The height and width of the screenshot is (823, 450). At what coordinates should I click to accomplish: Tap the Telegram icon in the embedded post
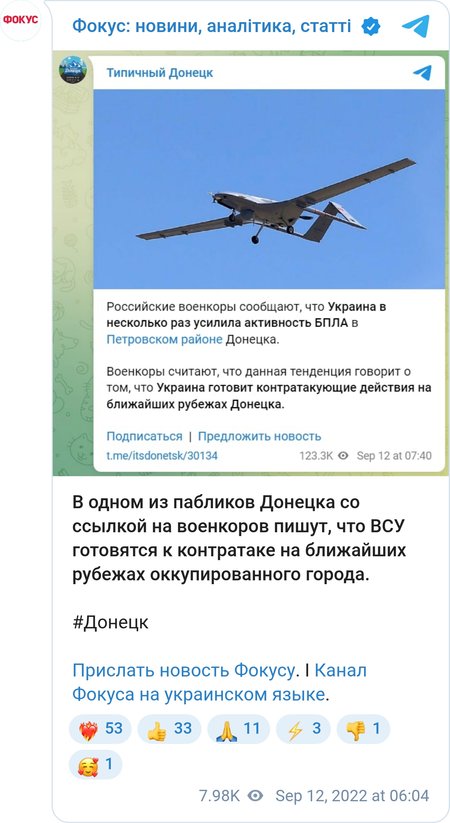click(422, 73)
